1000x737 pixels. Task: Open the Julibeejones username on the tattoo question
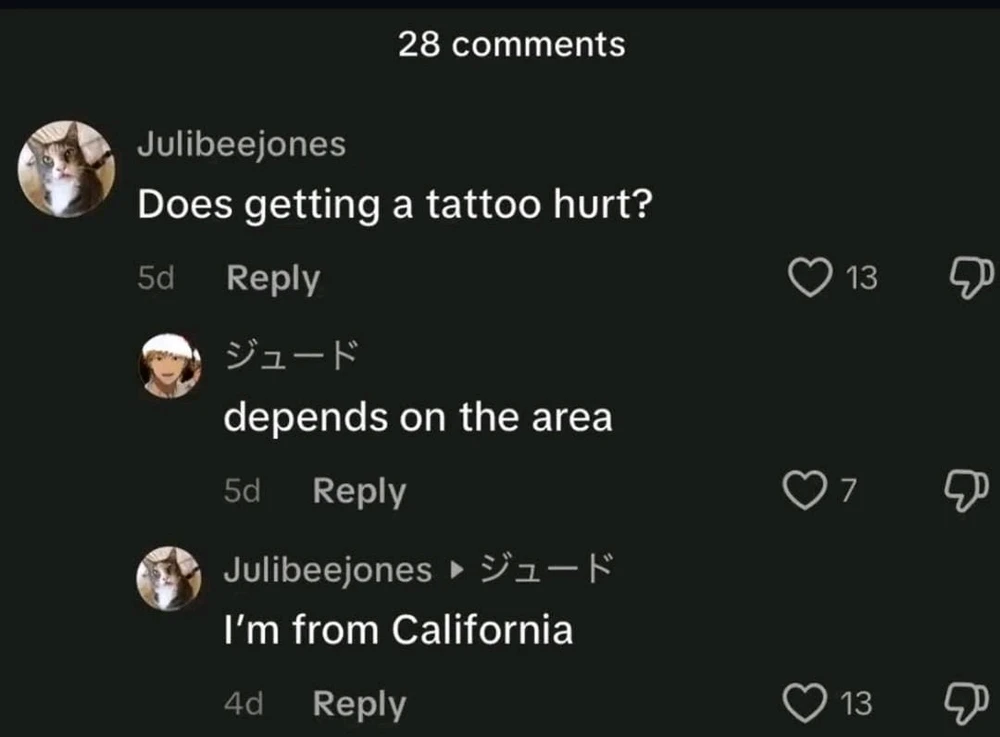[x=241, y=144]
